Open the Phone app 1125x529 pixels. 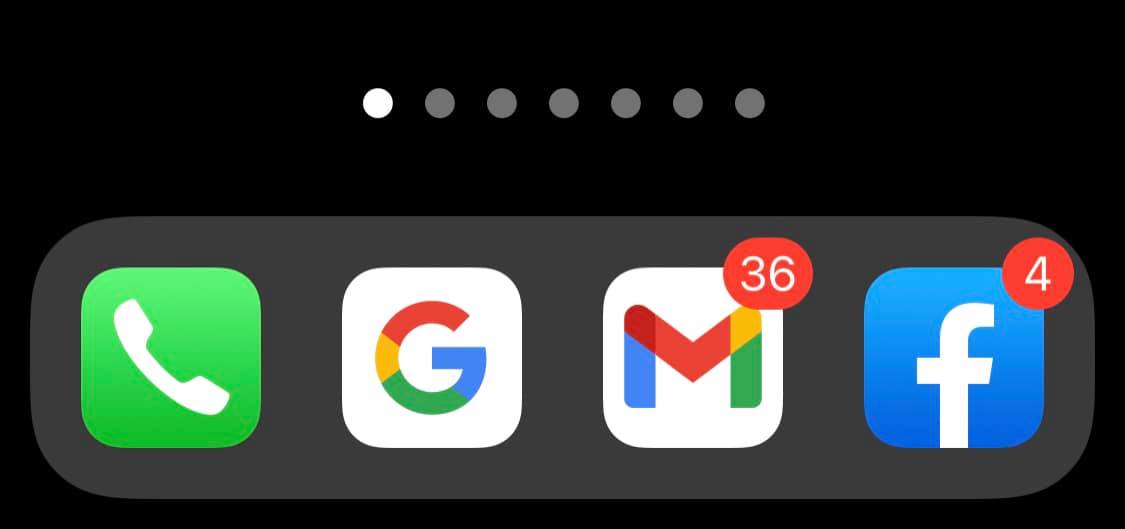(170, 357)
